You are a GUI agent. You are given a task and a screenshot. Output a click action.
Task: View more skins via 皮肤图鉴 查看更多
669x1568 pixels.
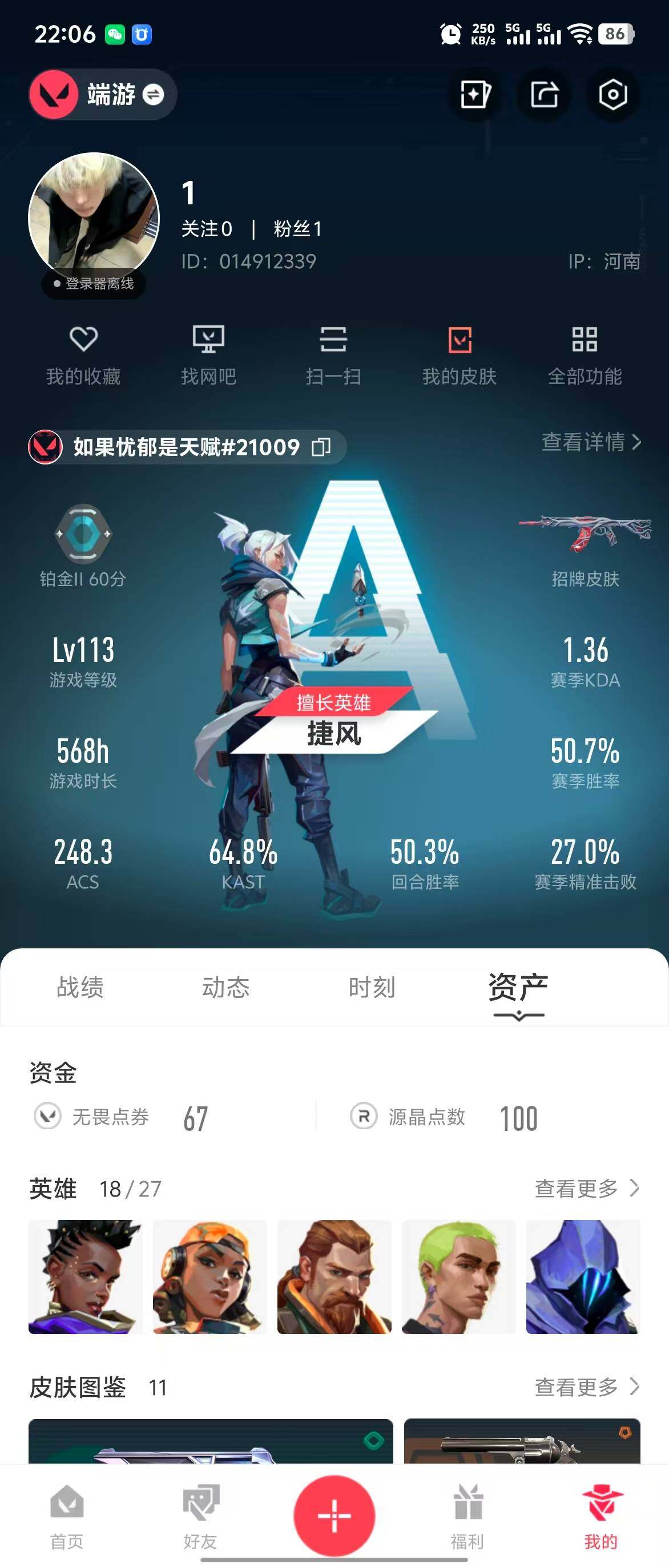coord(586,1387)
